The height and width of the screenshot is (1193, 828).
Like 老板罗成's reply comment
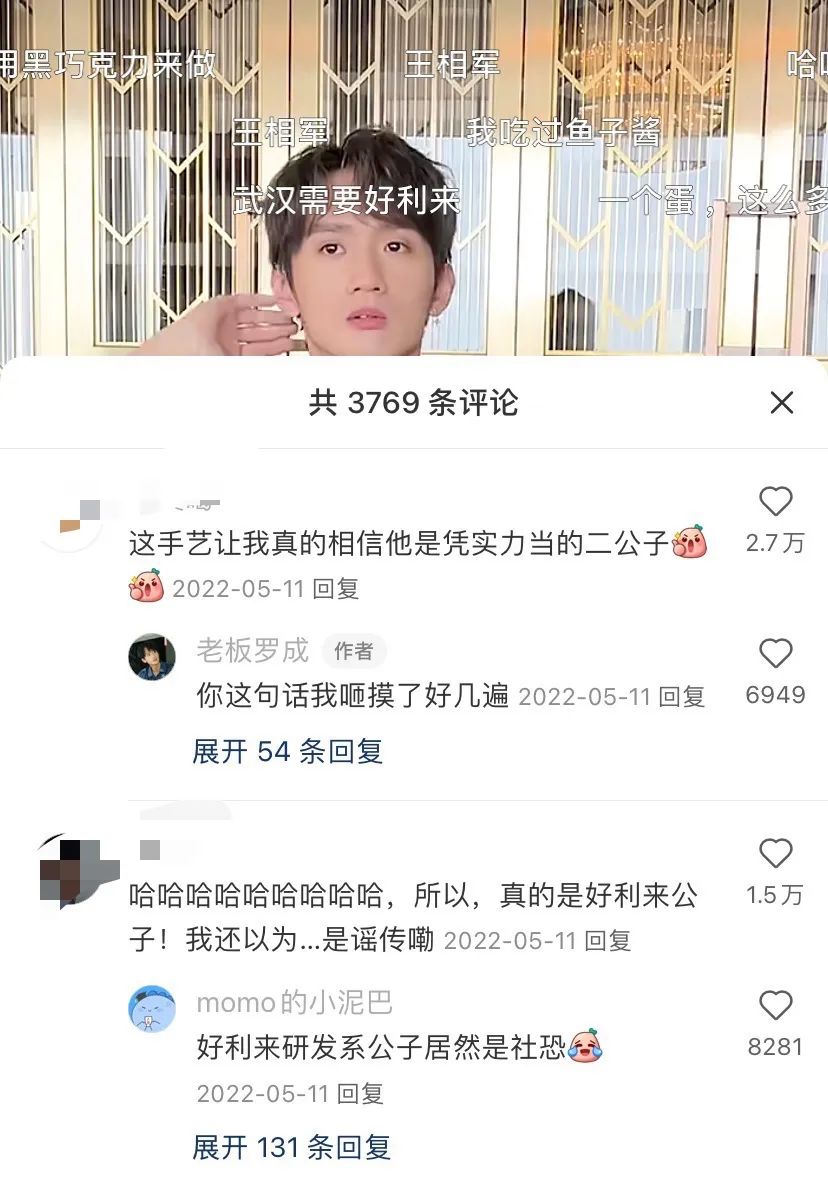[775, 654]
